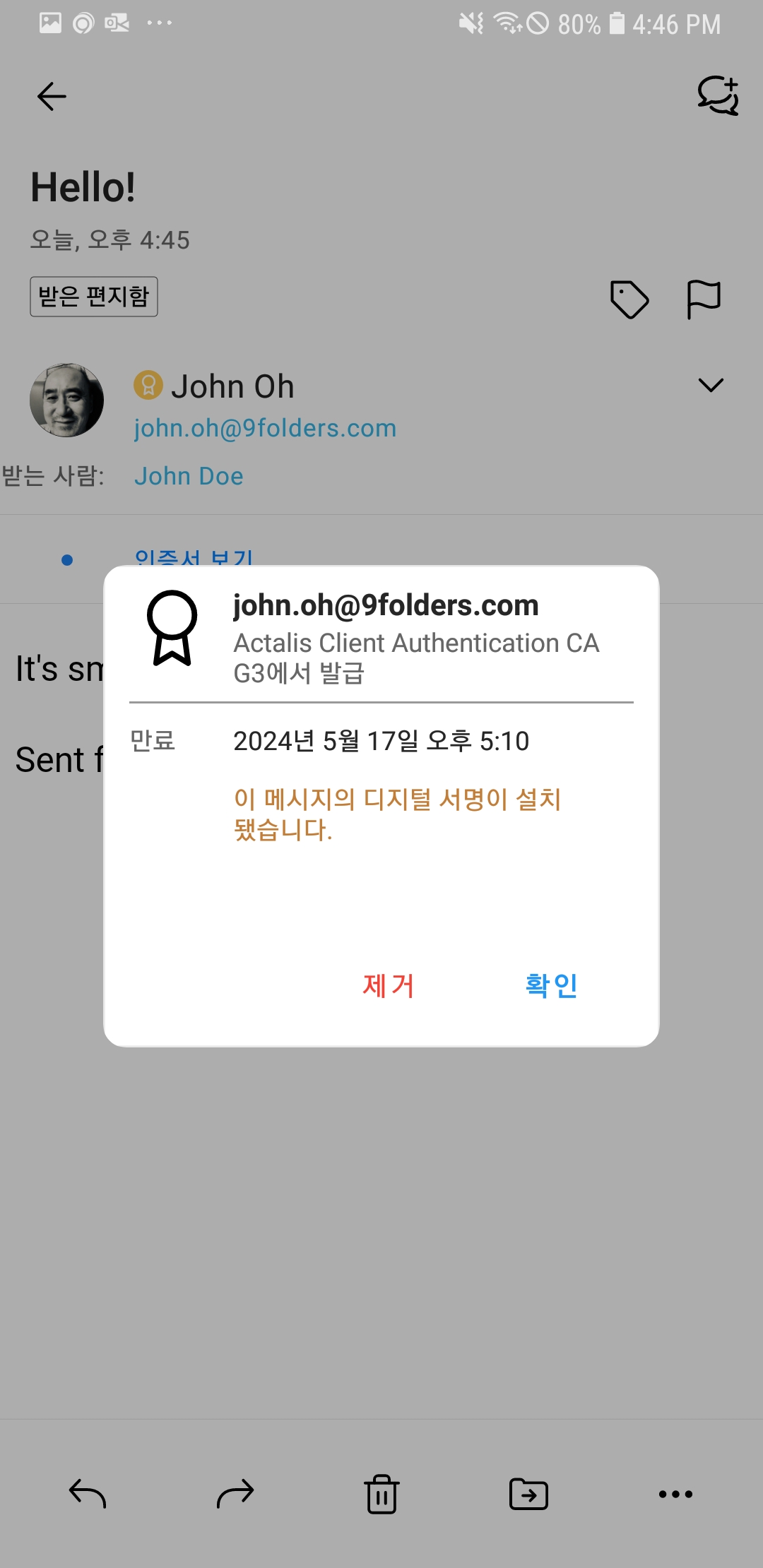The width and height of the screenshot is (763, 1568).
Task: Move the email to a folder
Action: pos(528,1494)
